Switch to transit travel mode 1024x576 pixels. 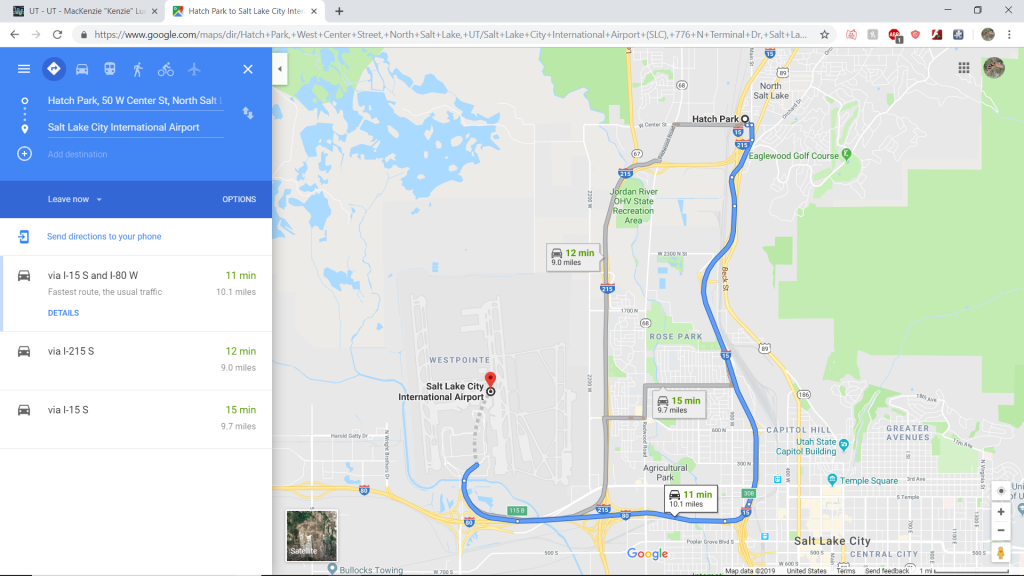(x=109, y=69)
